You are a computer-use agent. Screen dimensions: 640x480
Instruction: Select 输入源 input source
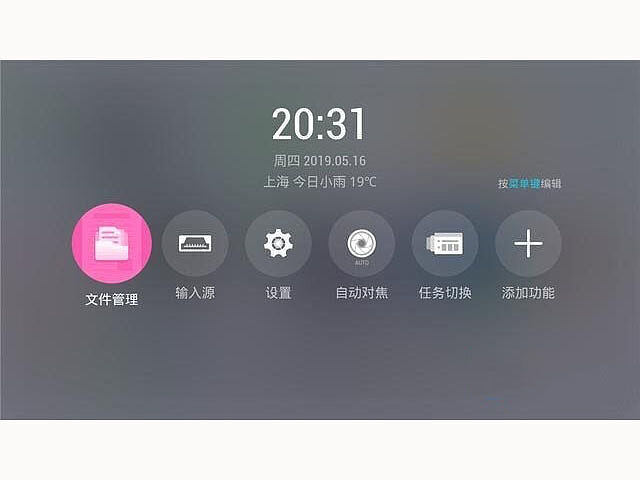195,244
